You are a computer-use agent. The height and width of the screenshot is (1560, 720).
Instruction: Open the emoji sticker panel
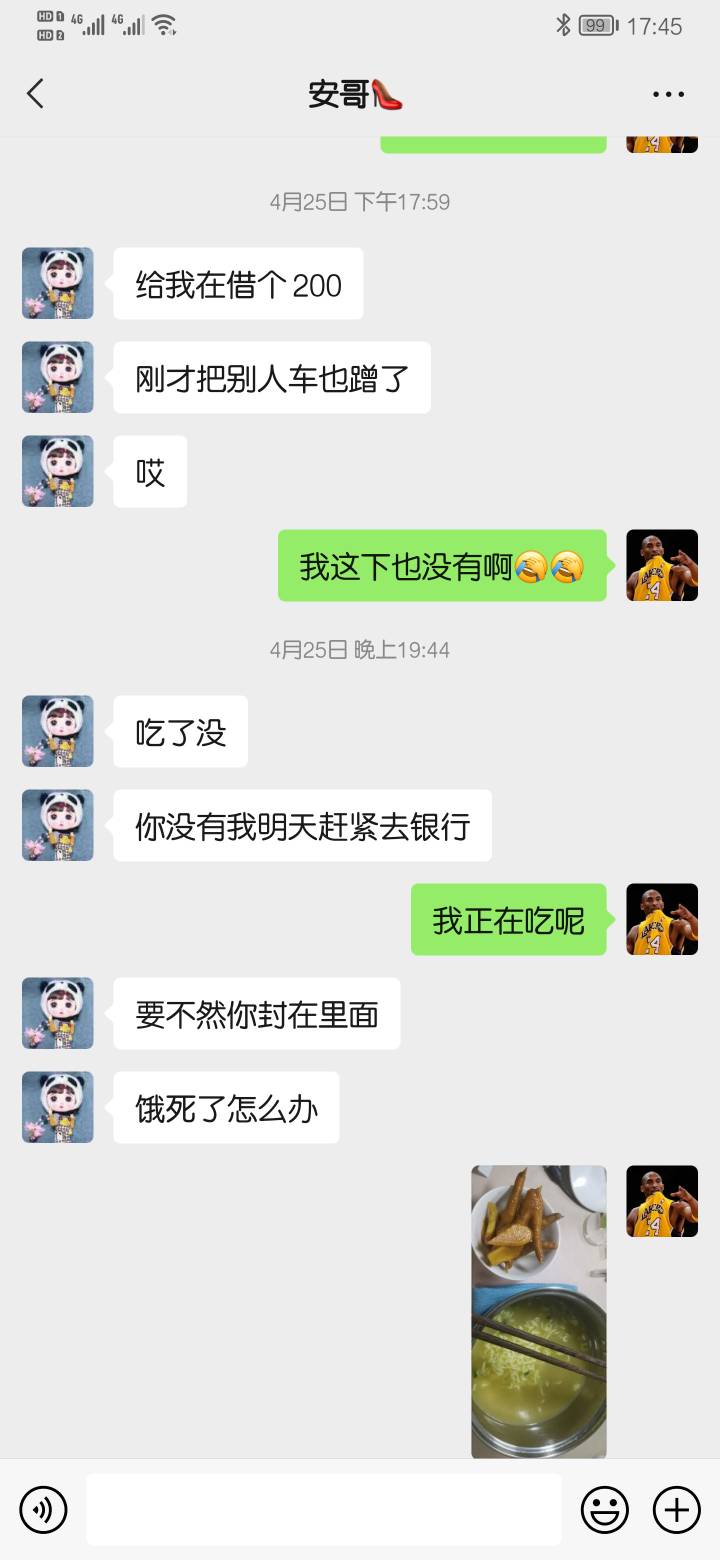click(605, 1509)
